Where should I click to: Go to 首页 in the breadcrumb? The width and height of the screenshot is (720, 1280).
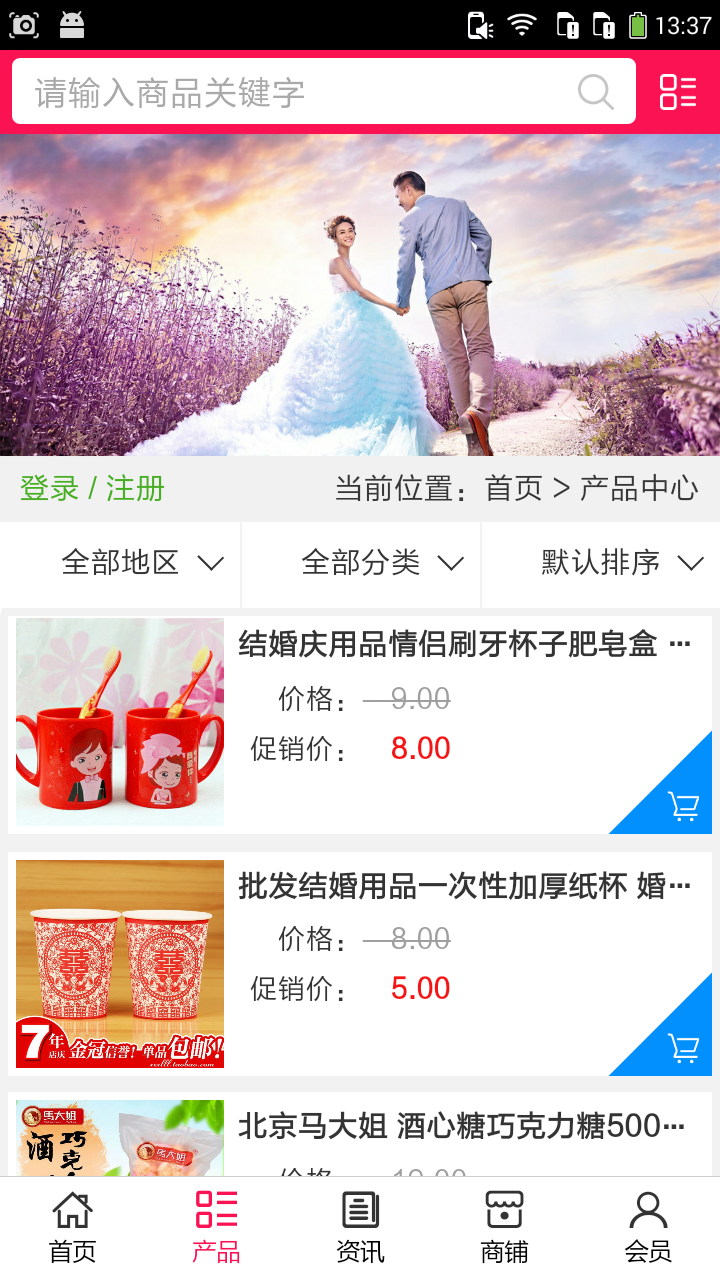[x=513, y=488]
